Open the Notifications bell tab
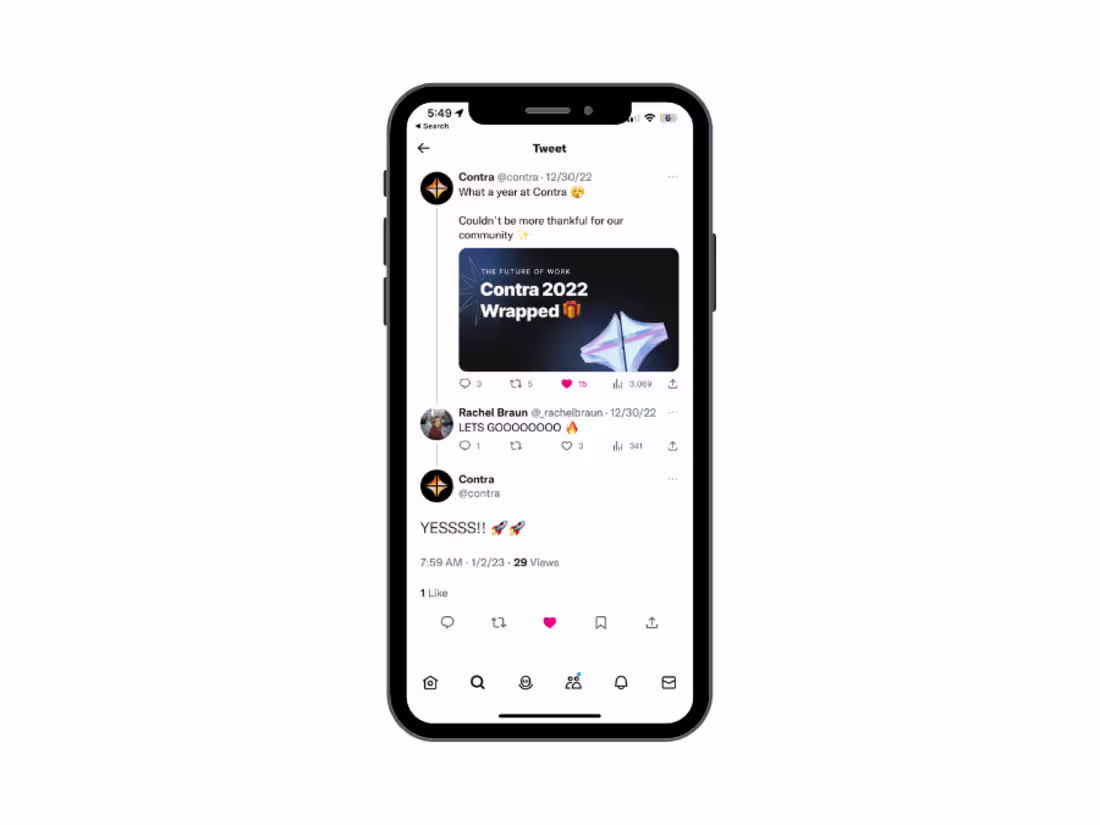 coord(621,683)
